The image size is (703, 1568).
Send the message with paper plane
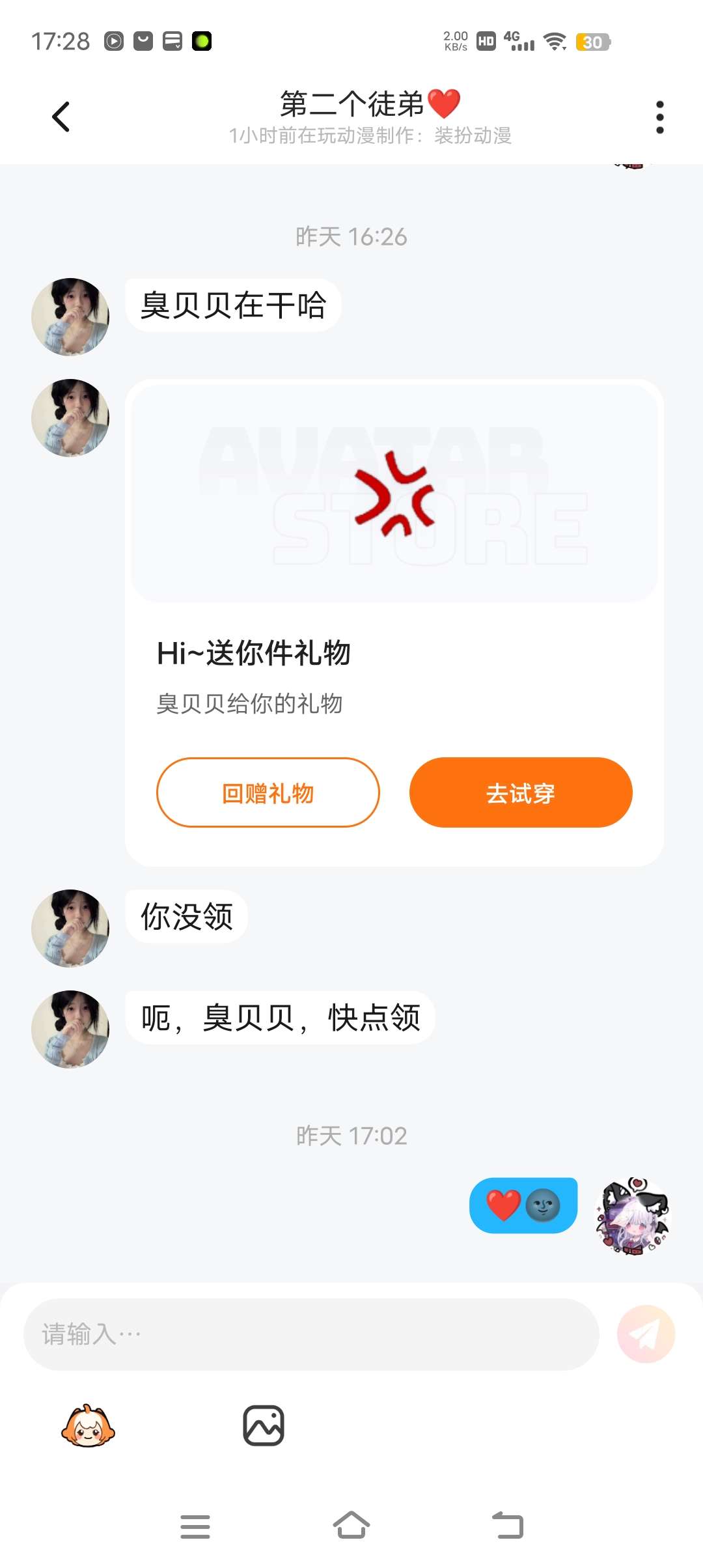point(646,1334)
